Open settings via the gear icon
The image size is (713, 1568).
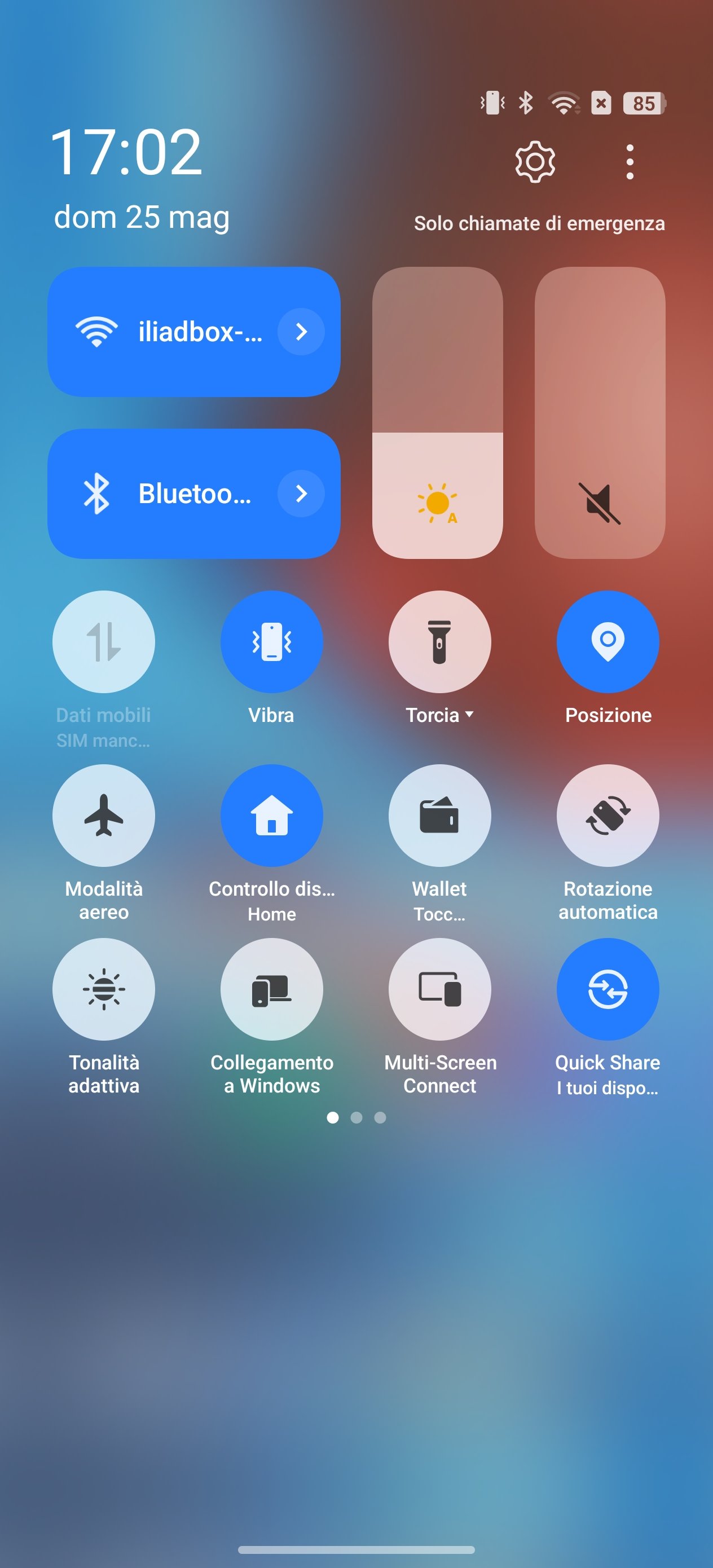point(535,162)
